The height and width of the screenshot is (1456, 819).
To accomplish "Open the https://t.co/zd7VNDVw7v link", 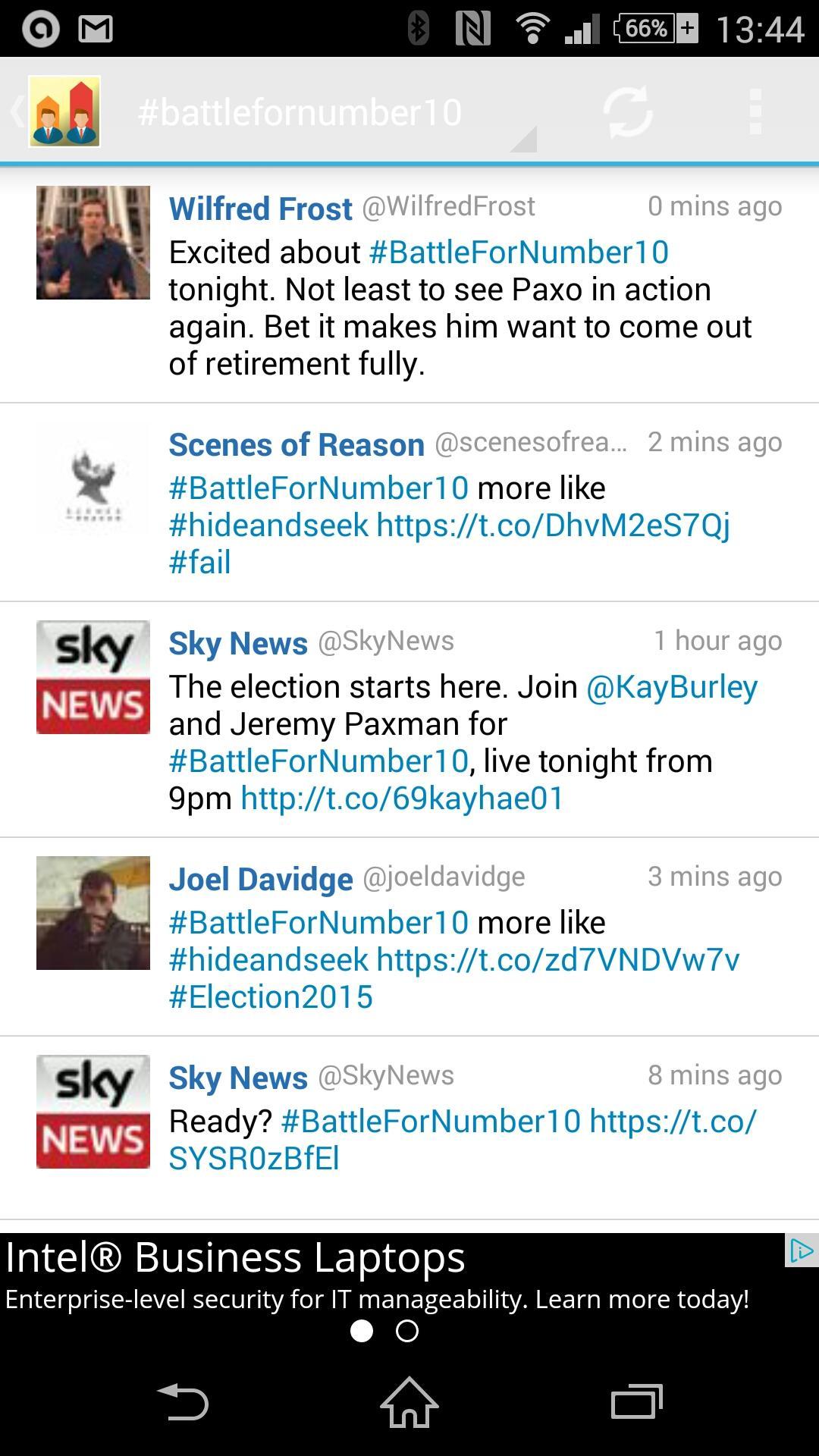I will point(557,960).
